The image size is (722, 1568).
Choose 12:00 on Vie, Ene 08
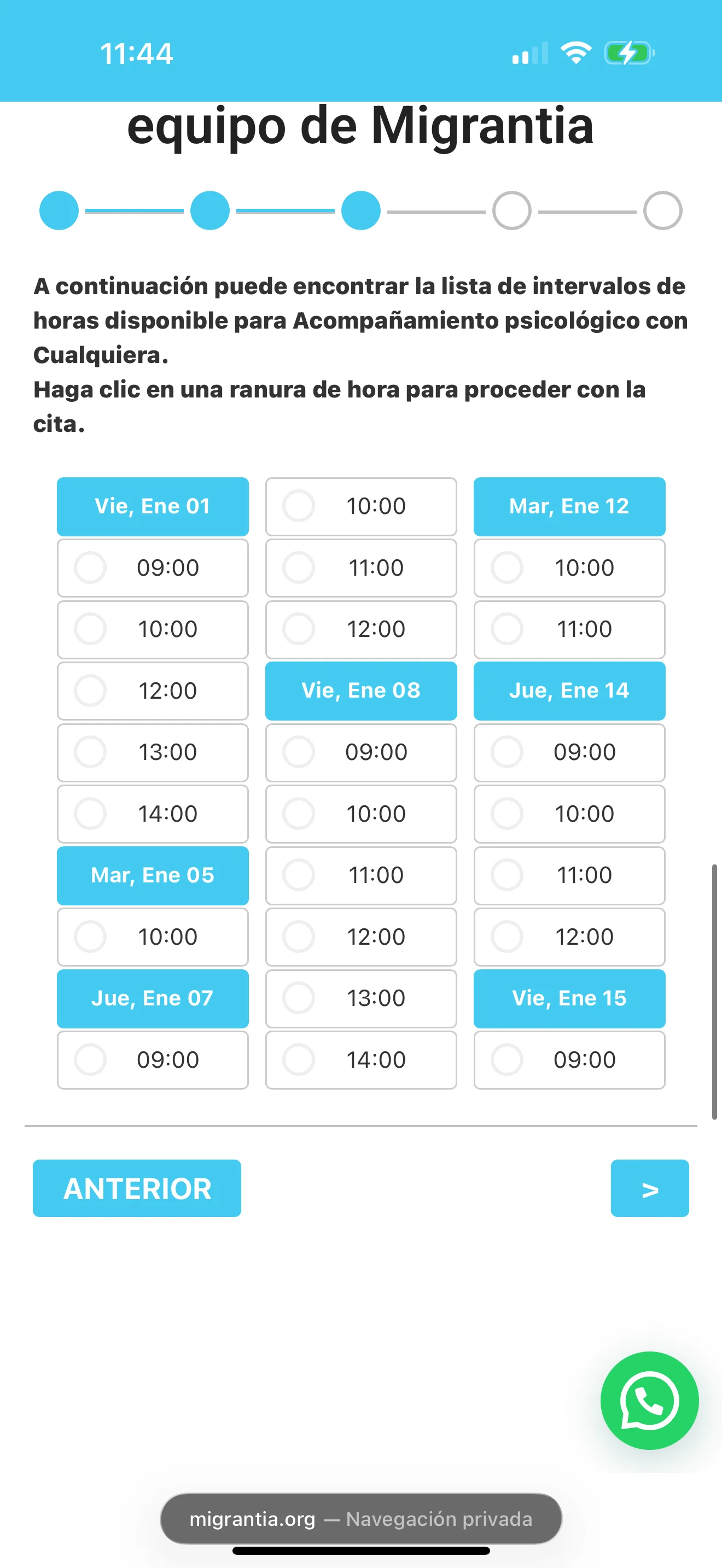point(361,937)
